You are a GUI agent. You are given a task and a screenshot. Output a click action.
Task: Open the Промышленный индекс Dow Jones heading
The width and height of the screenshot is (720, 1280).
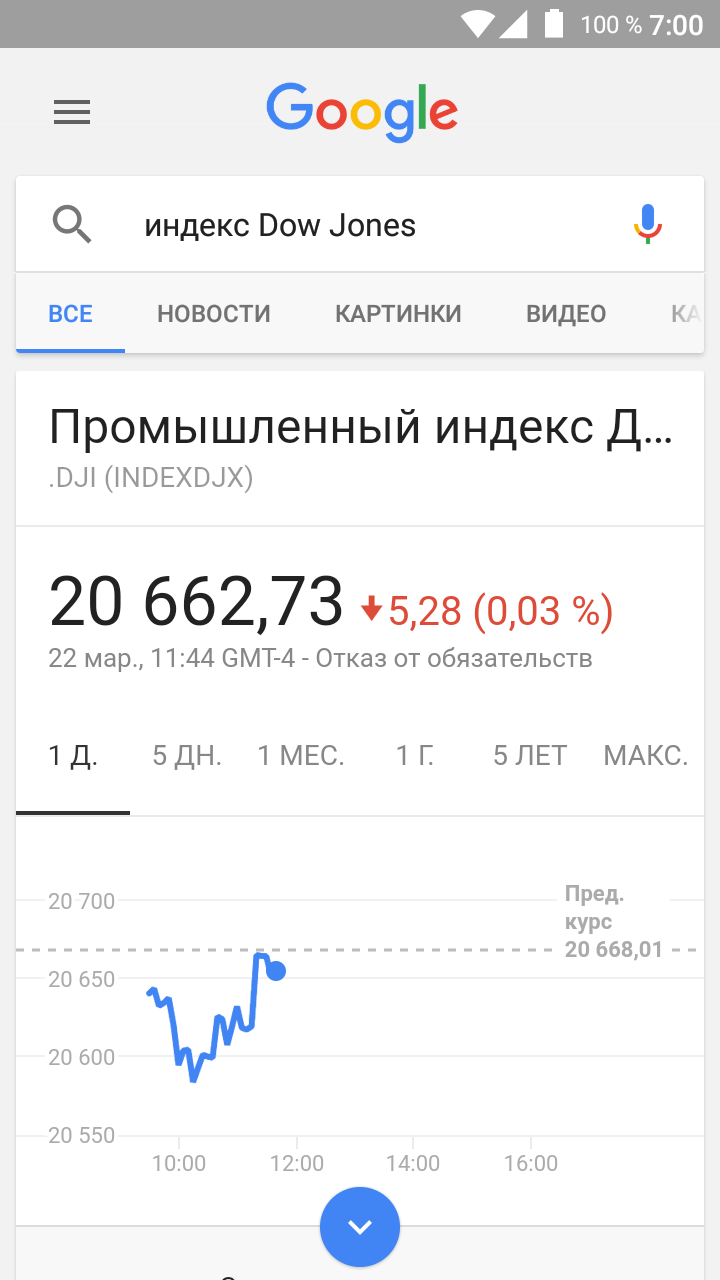[x=361, y=427]
